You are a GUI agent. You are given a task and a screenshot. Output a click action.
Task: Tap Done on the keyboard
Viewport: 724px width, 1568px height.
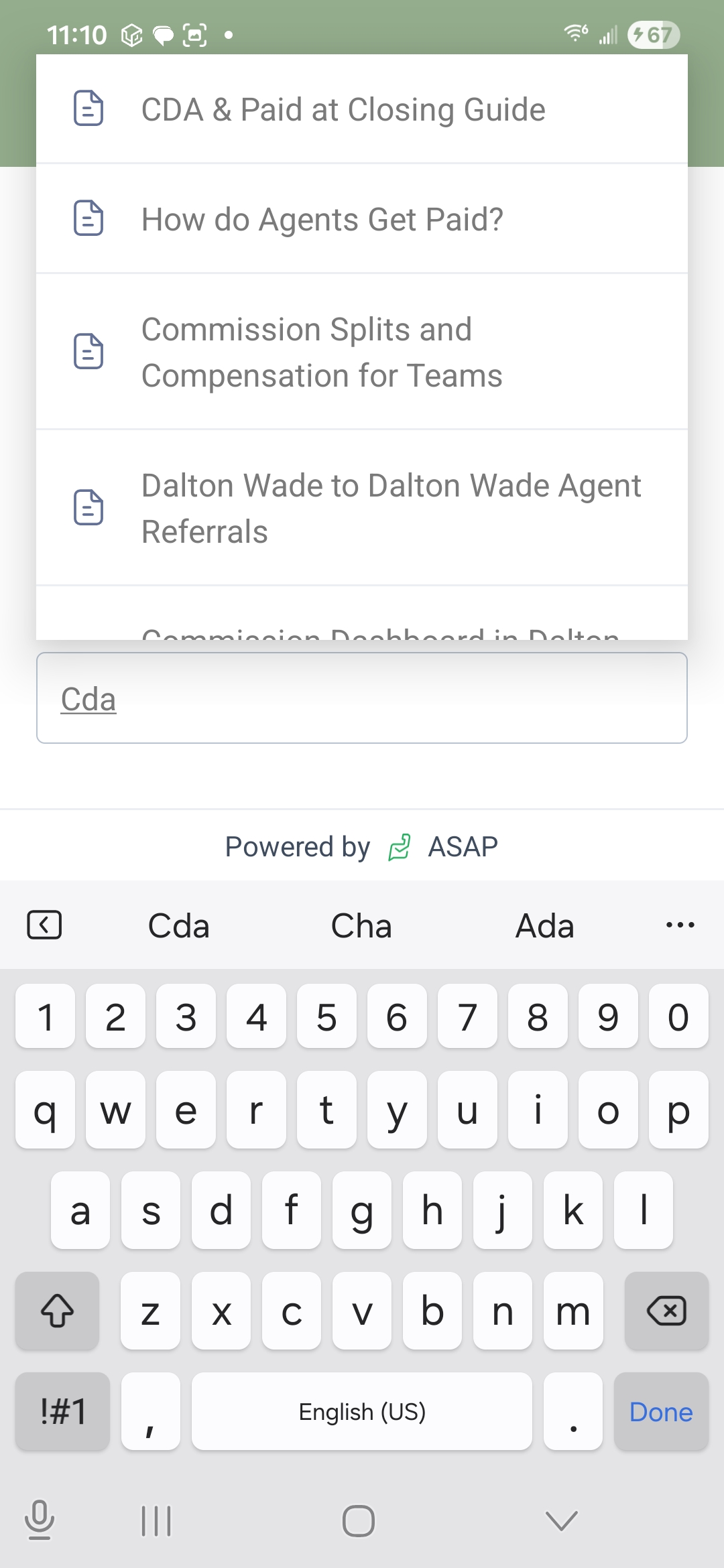point(661,1411)
